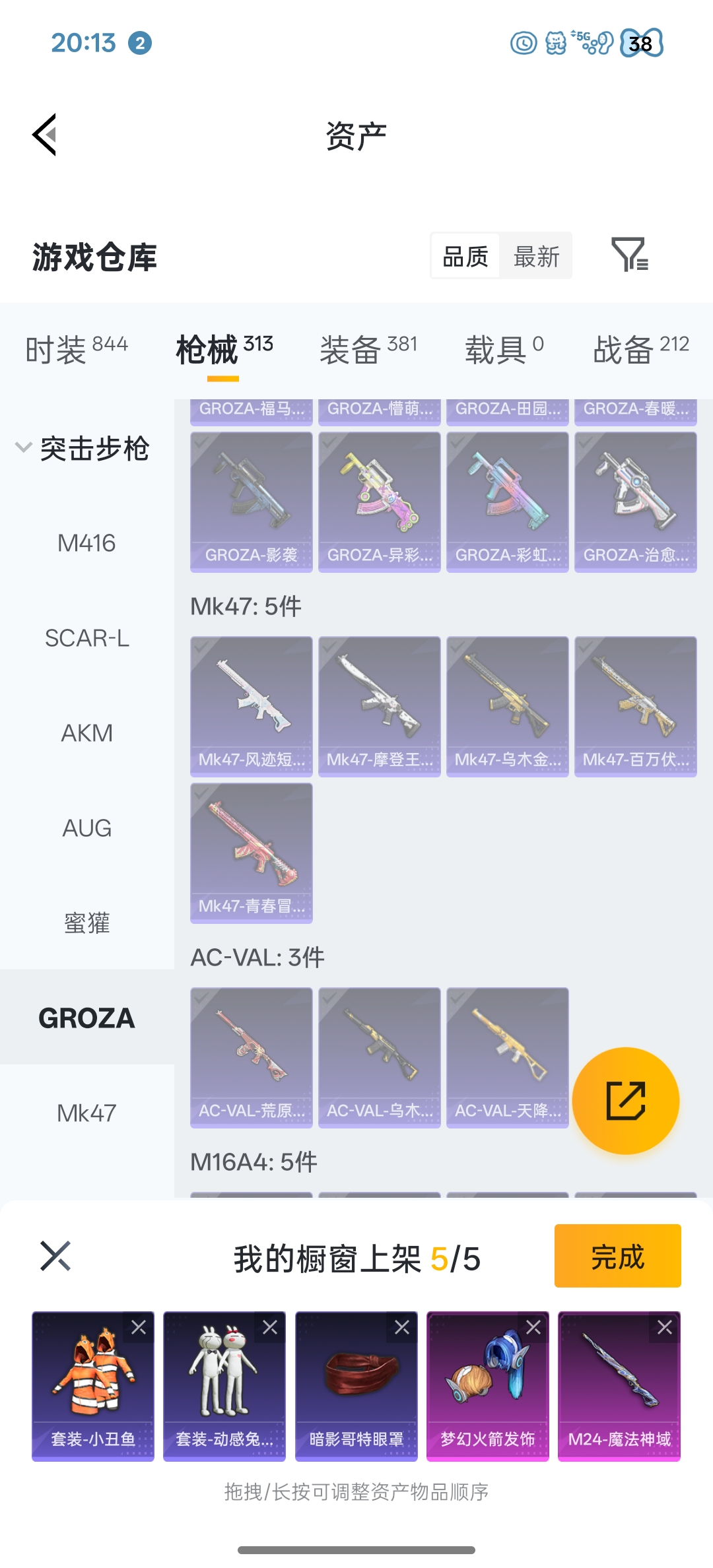Image resolution: width=713 pixels, height=1568 pixels.
Task: Switch to the 时装 tab
Action: (x=76, y=348)
